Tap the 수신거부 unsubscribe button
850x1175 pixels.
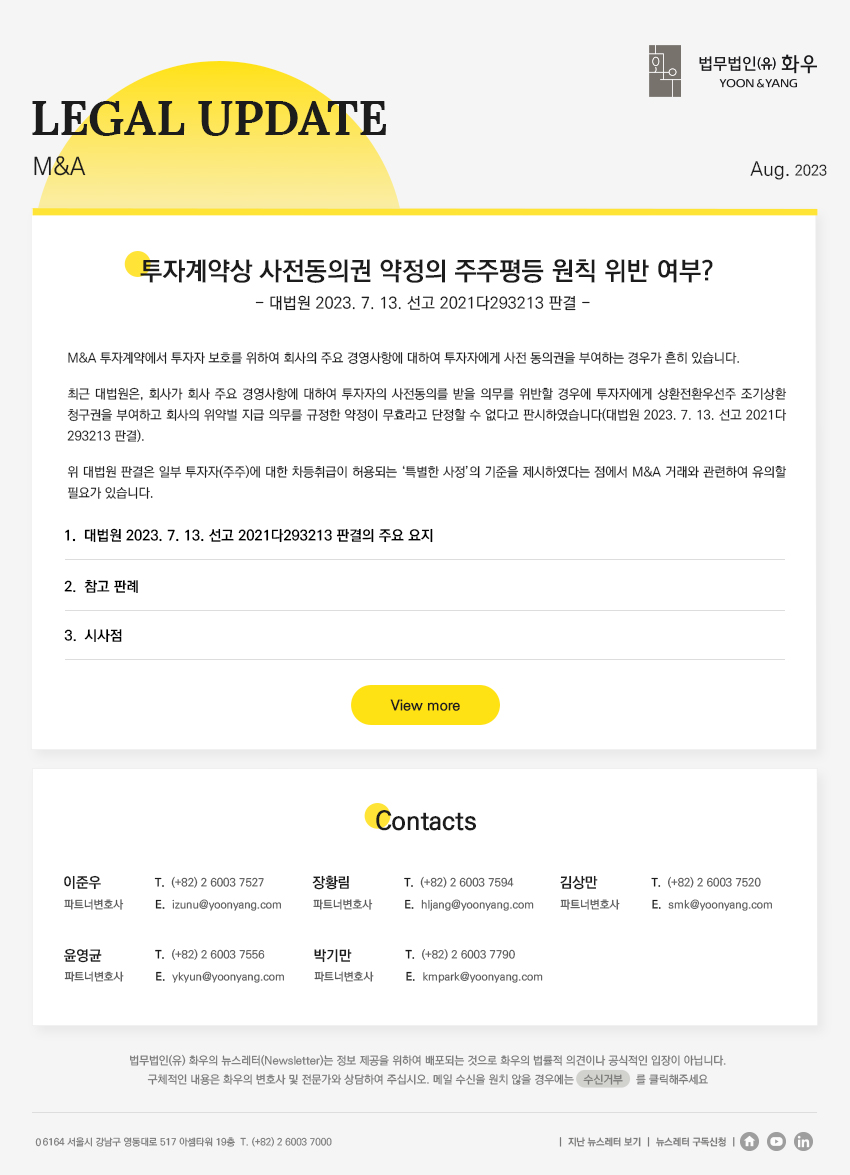[x=603, y=1080]
